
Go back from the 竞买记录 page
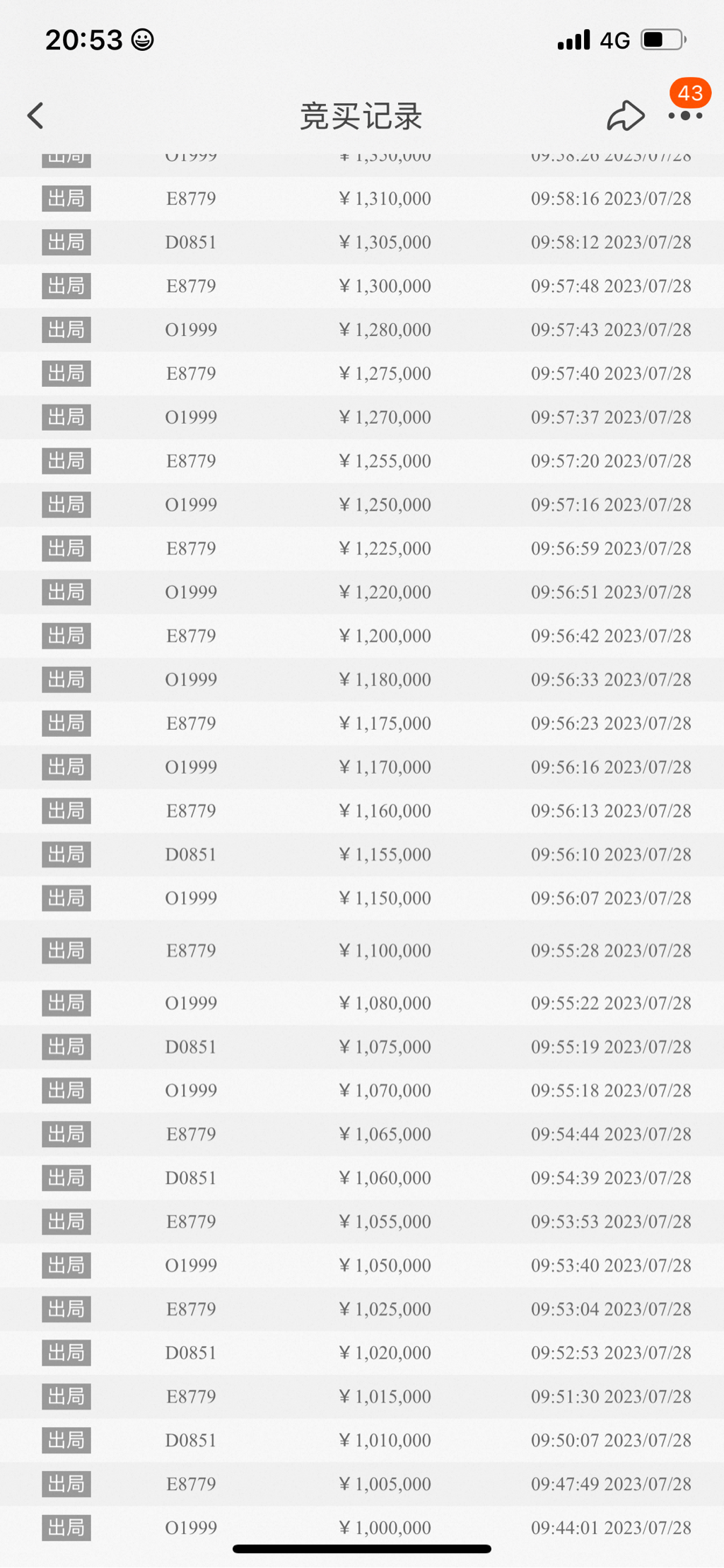point(35,116)
